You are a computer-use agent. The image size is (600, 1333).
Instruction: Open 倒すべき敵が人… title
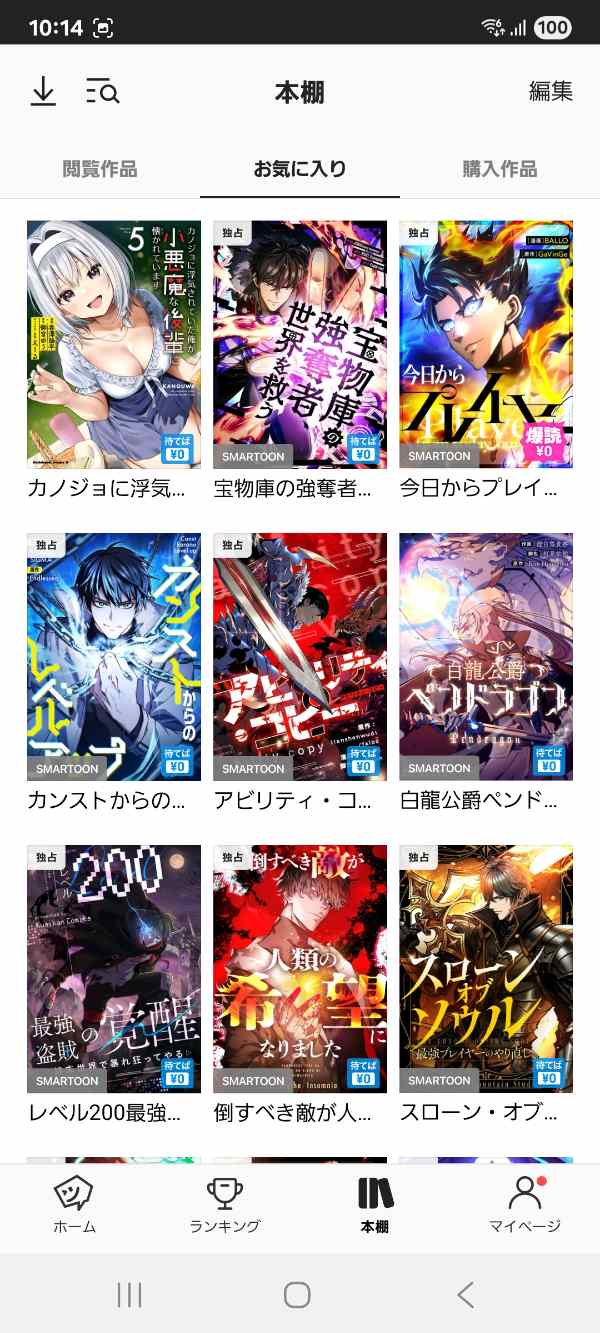(300, 969)
